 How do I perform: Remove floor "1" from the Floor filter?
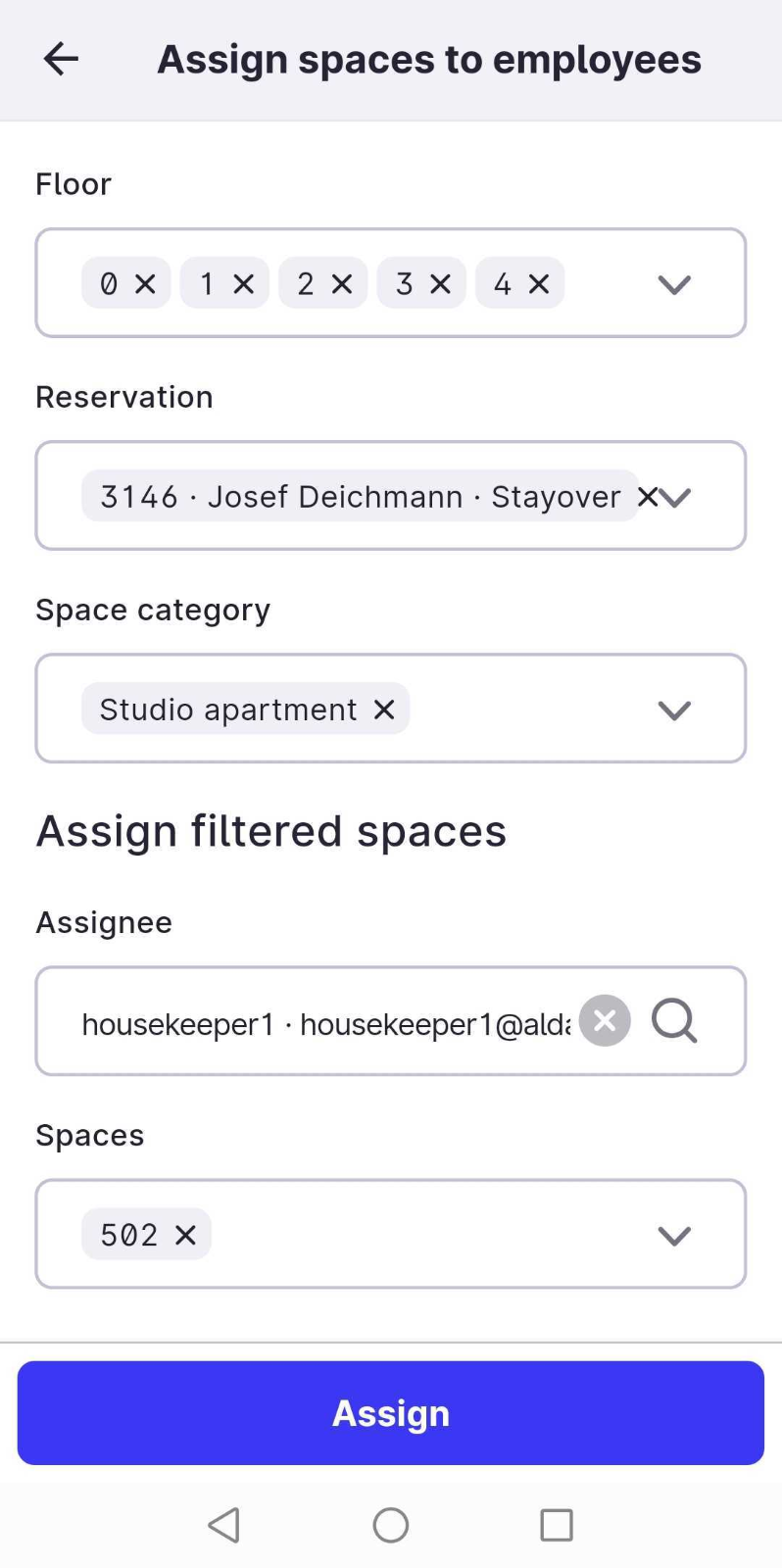[244, 283]
